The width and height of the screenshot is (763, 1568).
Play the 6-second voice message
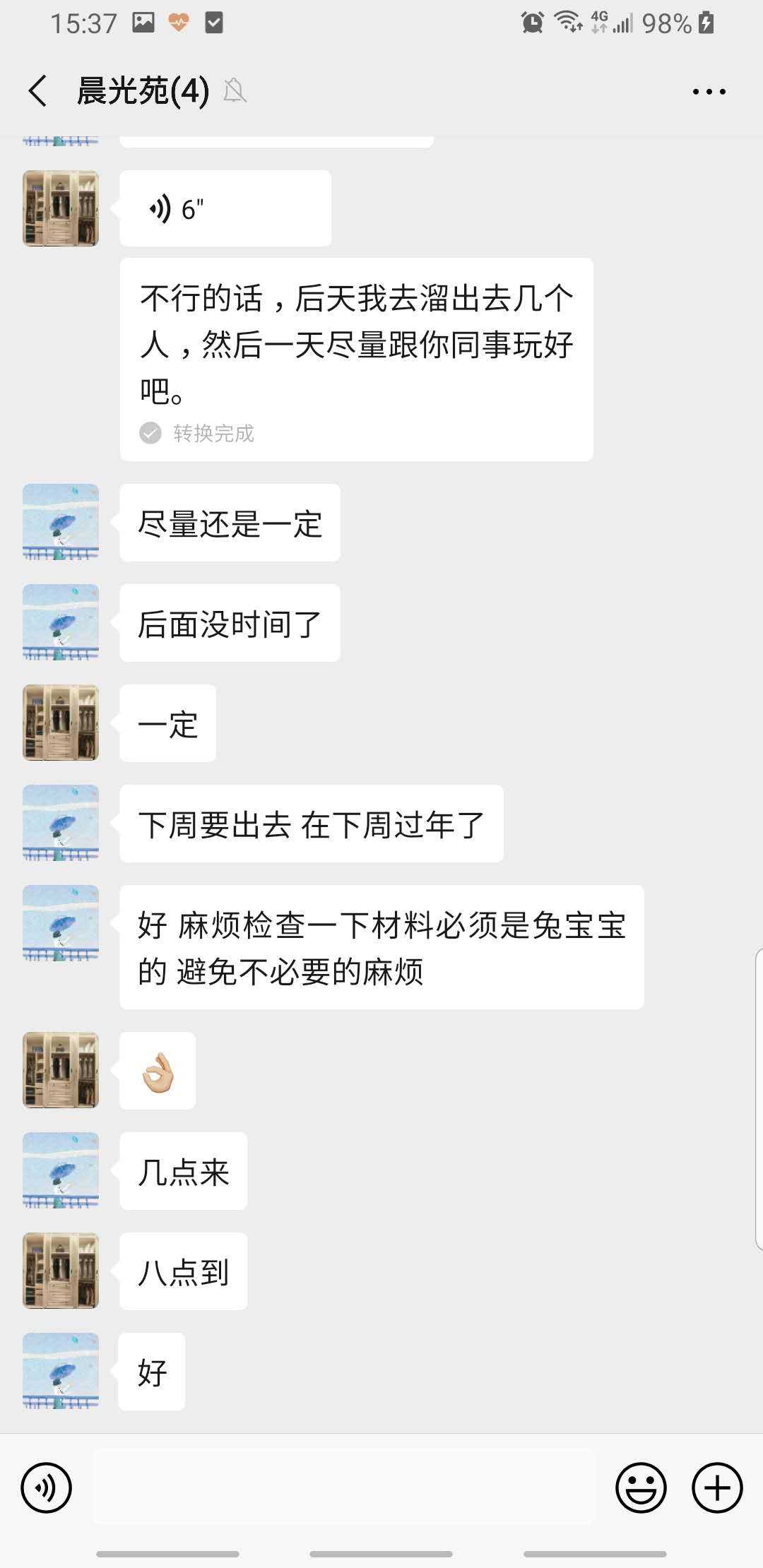(225, 209)
